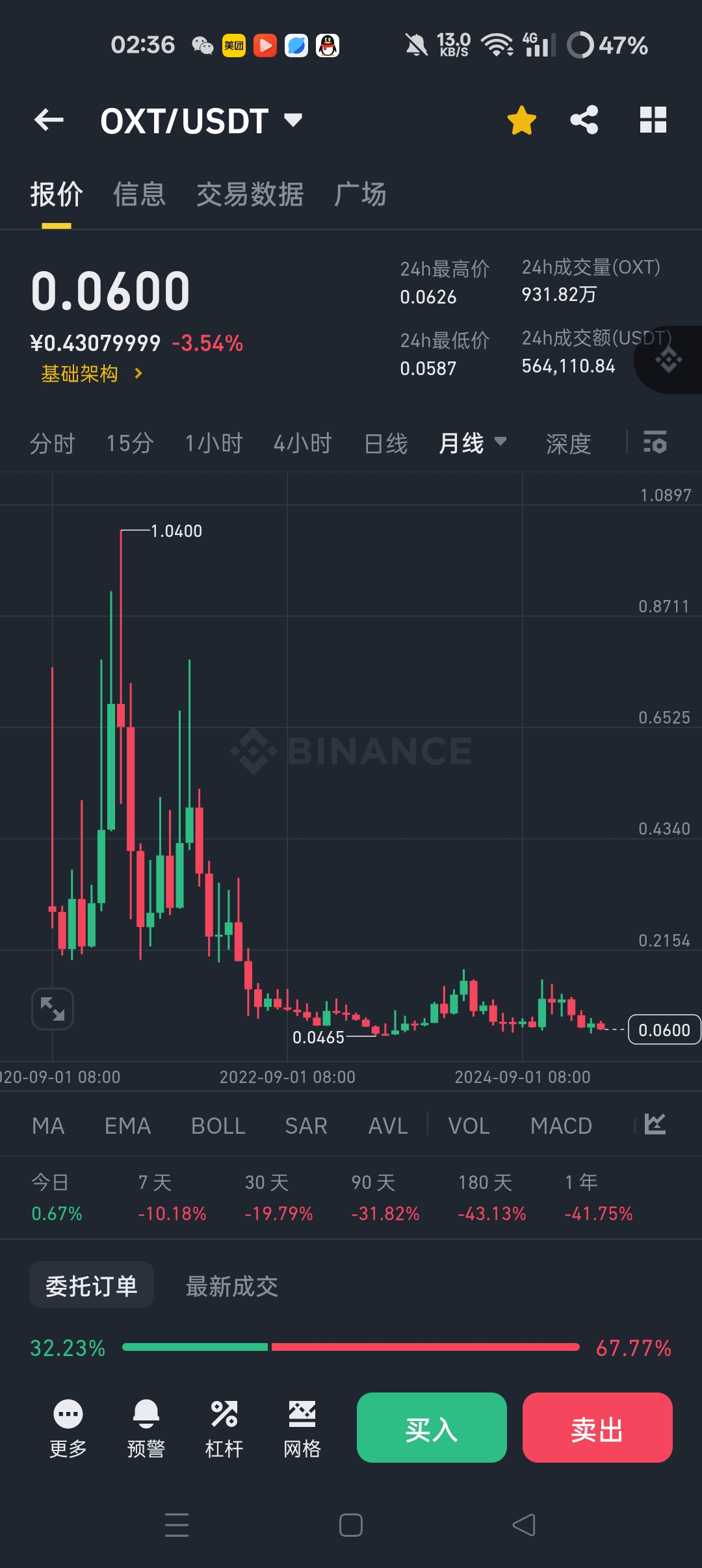
Task: Switch to the 信息 tab
Action: point(139,194)
